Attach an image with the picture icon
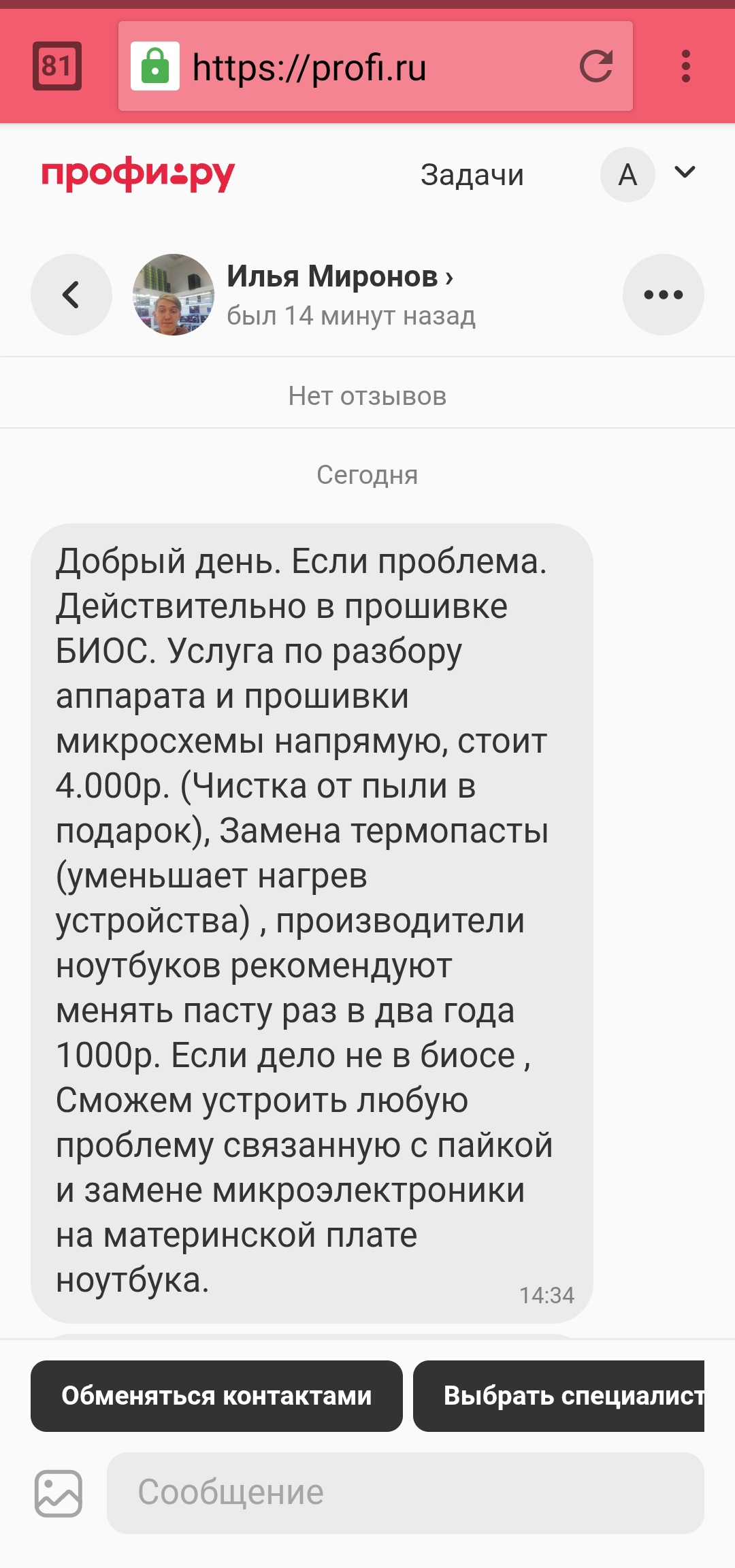735x1568 pixels. coord(59,1493)
